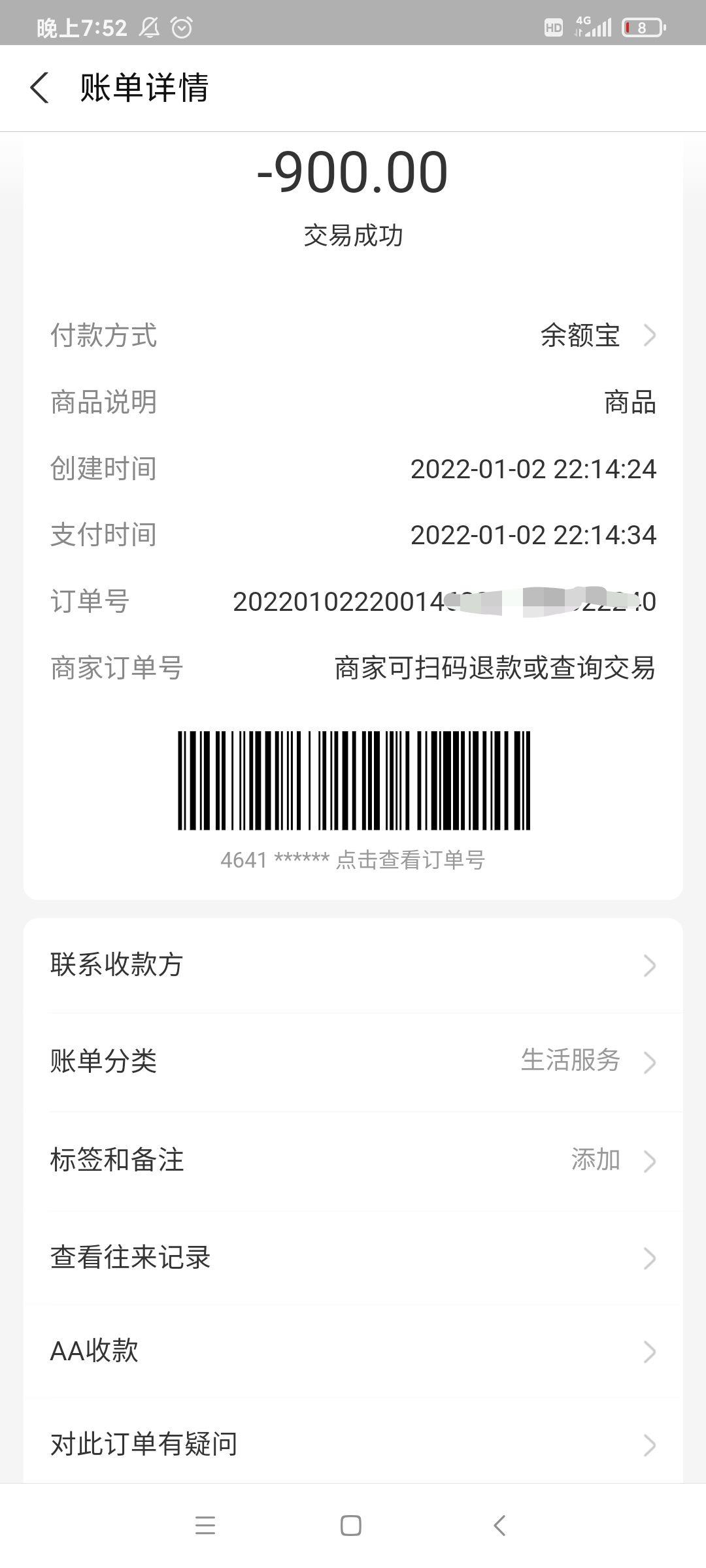
Task: Add a note via 标签和备注
Action: 353,1160
